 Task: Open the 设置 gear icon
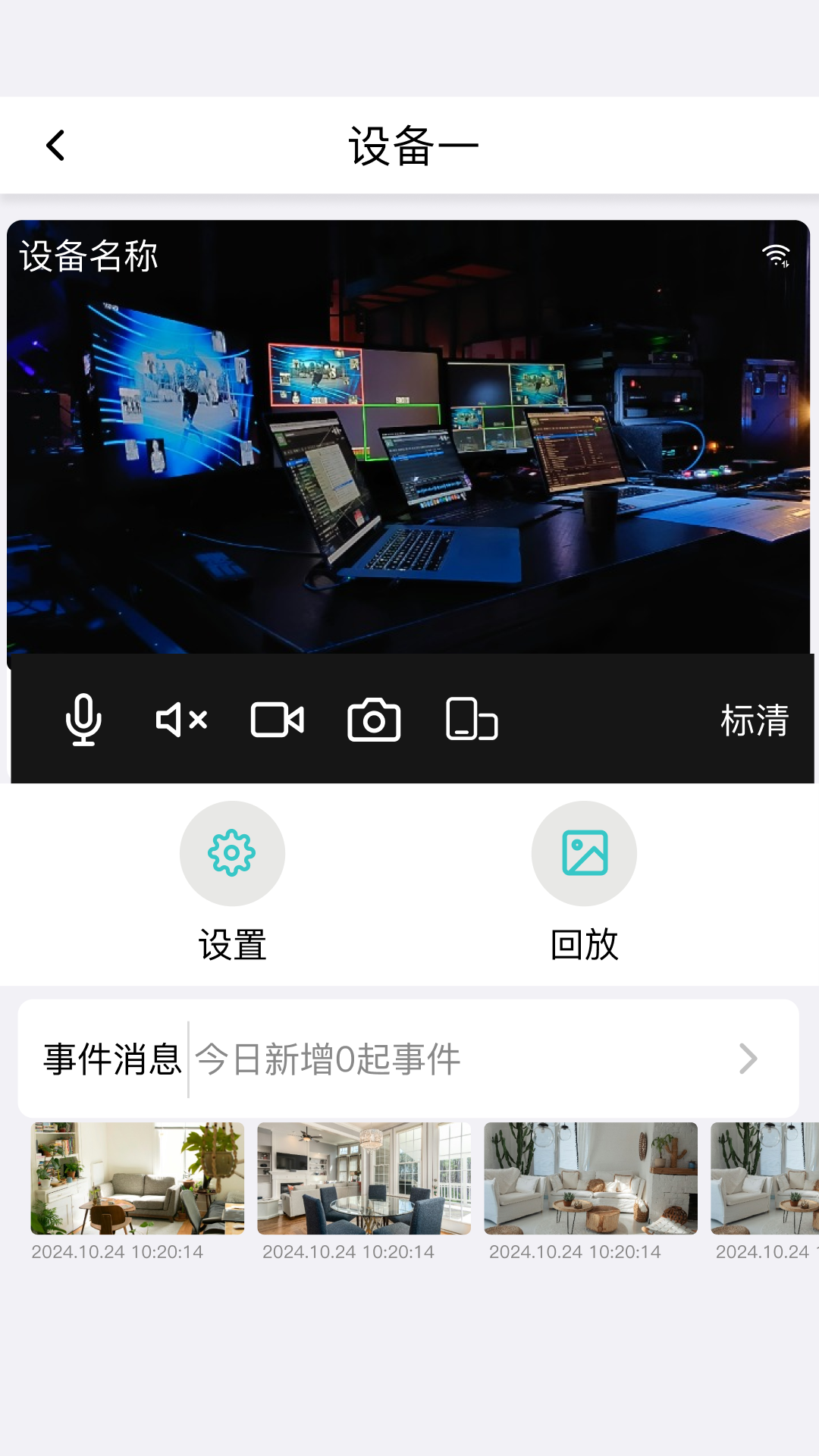tap(232, 853)
